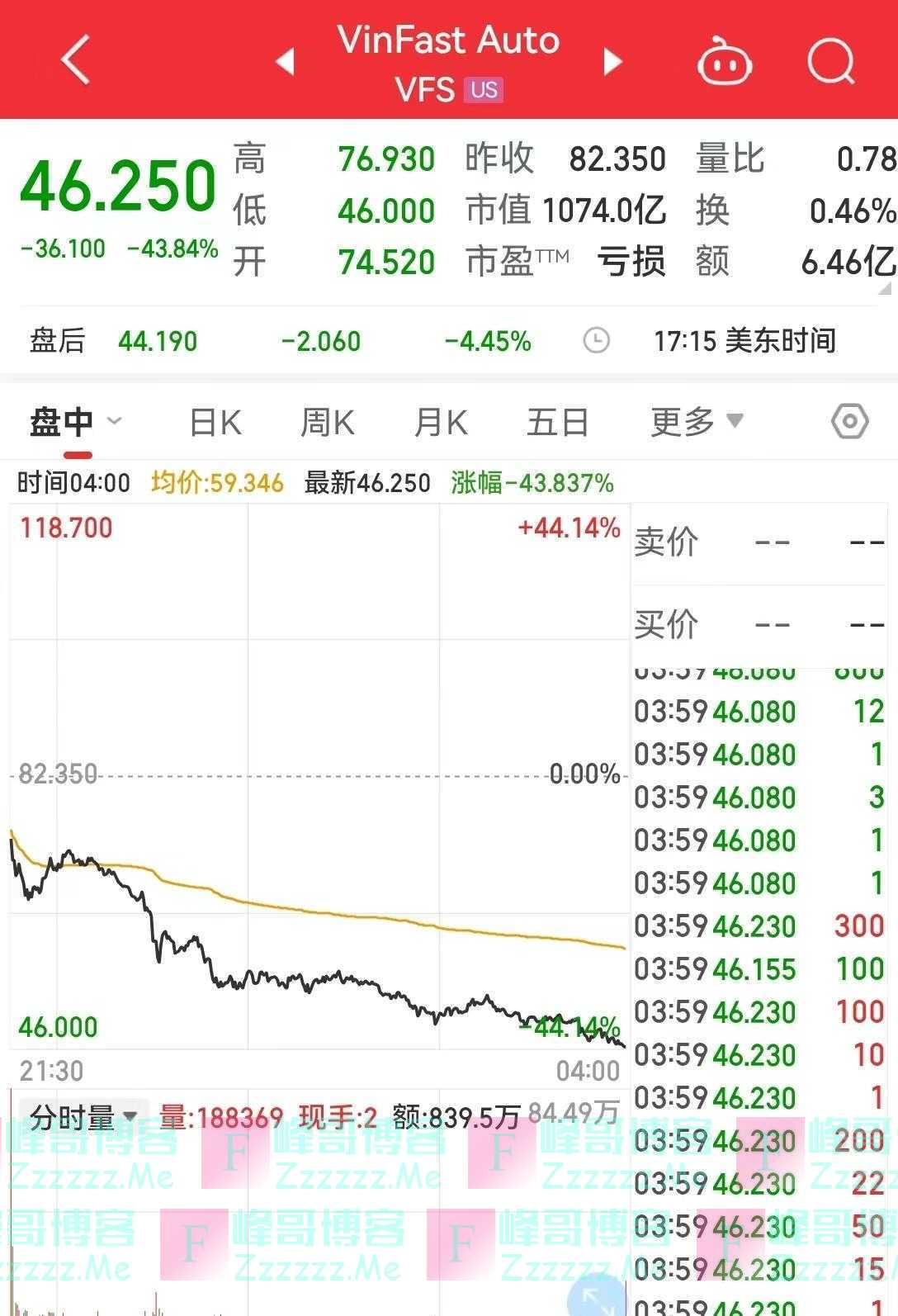Screen dimensions: 898x1316
Task: Select the 盘中 intraday tab
Action: 62,422
